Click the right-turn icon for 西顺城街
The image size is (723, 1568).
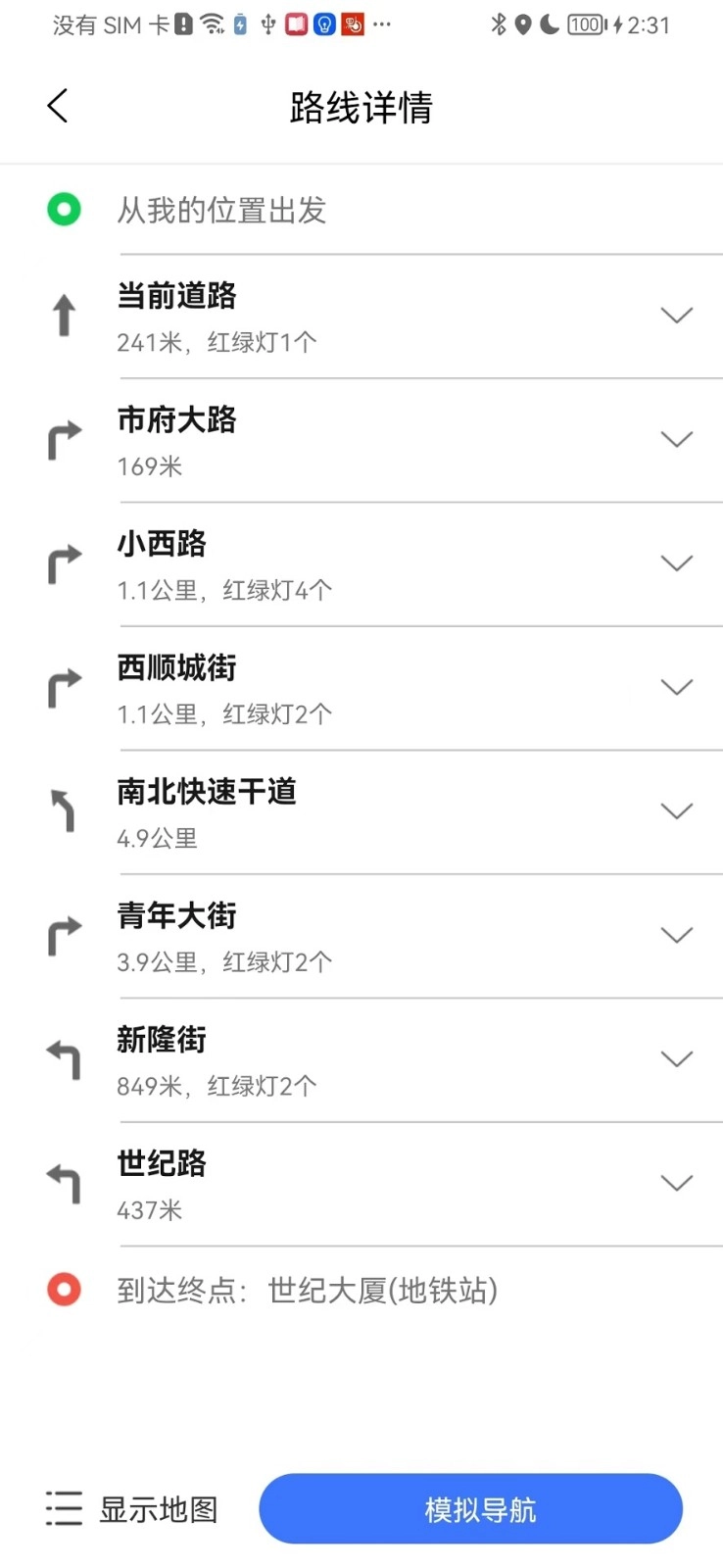pos(63,687)
